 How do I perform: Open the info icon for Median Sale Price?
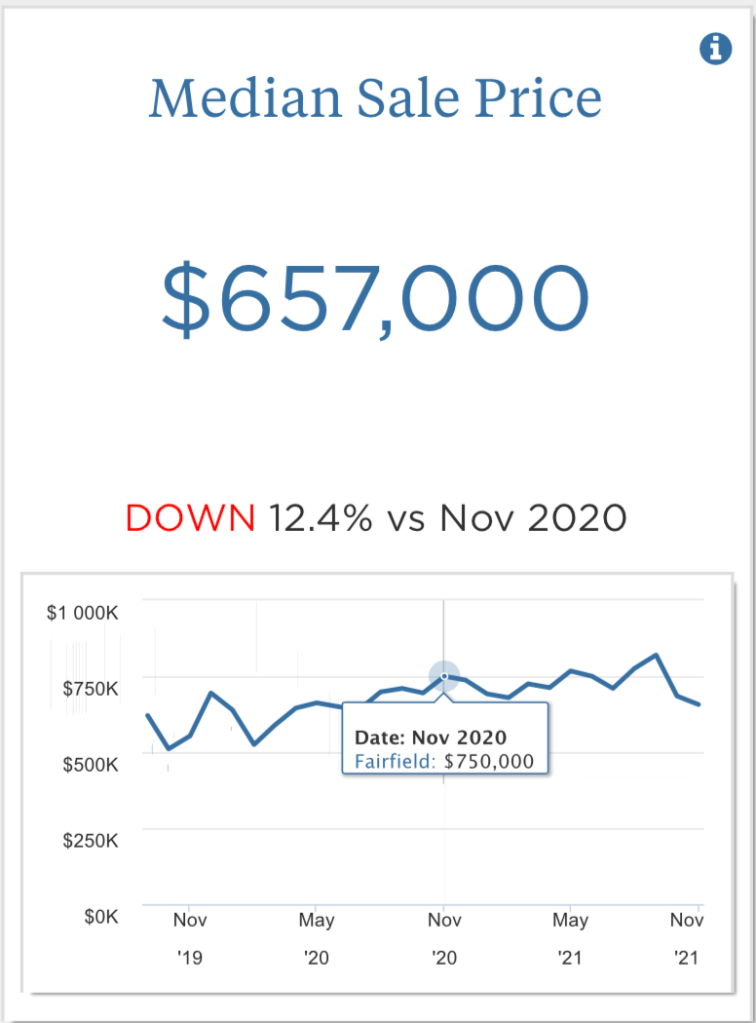[715, 49]
